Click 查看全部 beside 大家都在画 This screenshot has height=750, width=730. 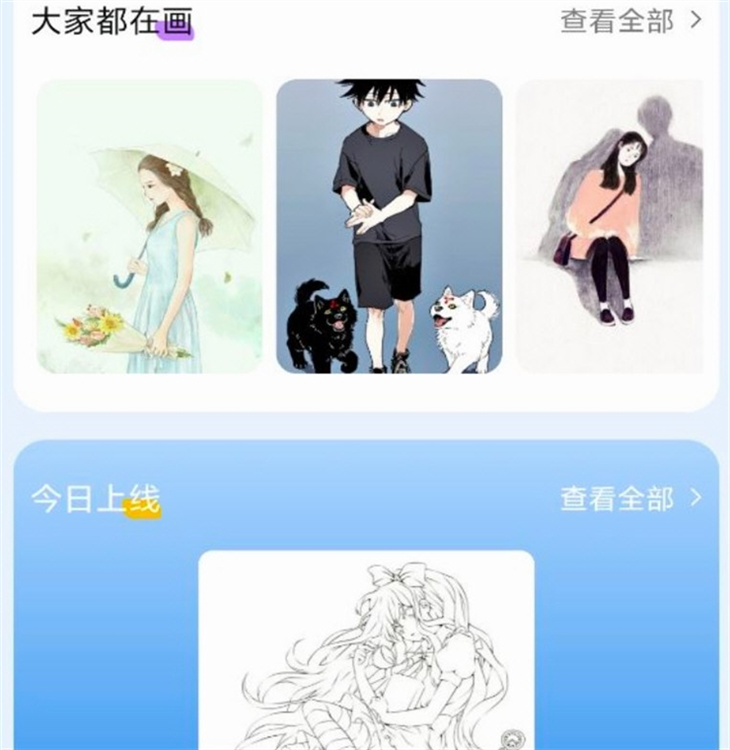(617, 20)
